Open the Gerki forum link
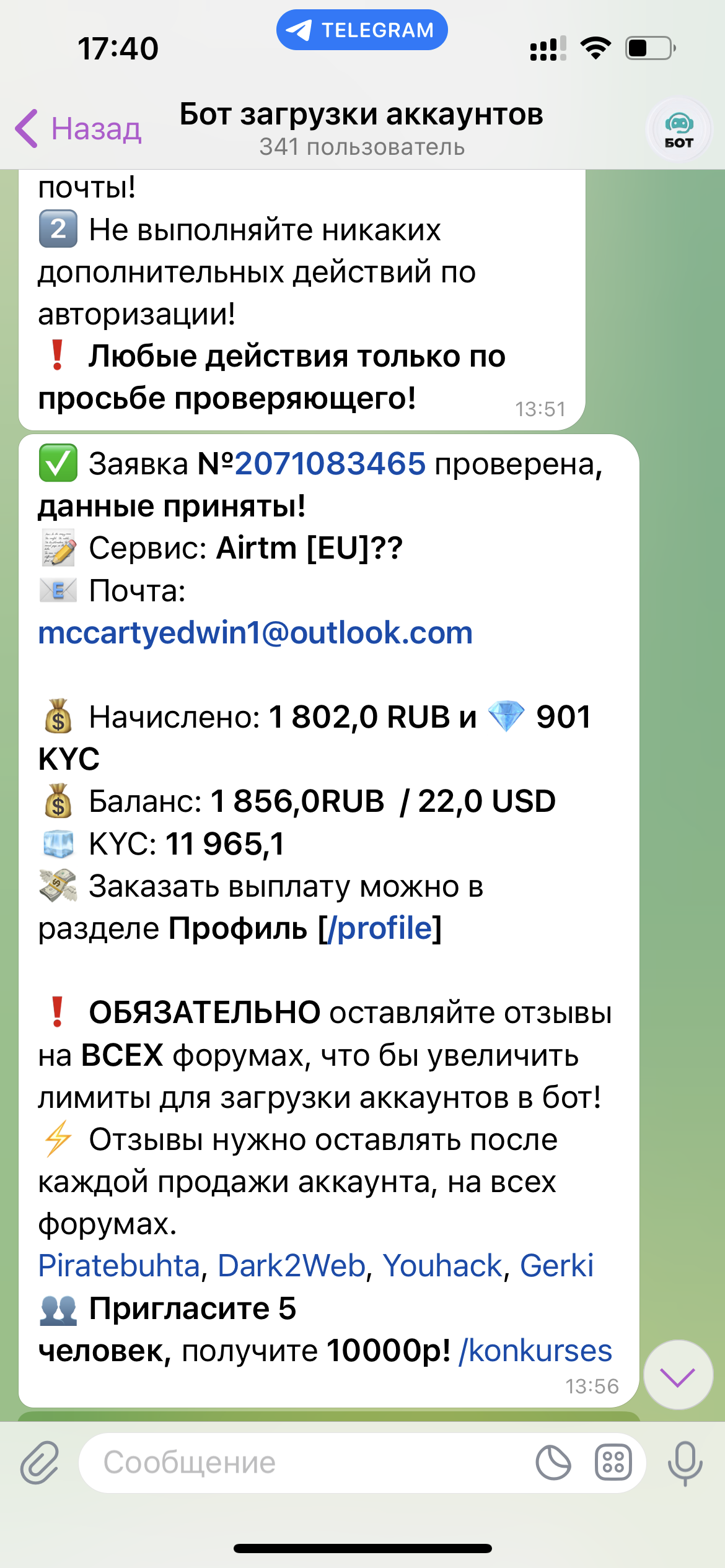 [556, 1265]
